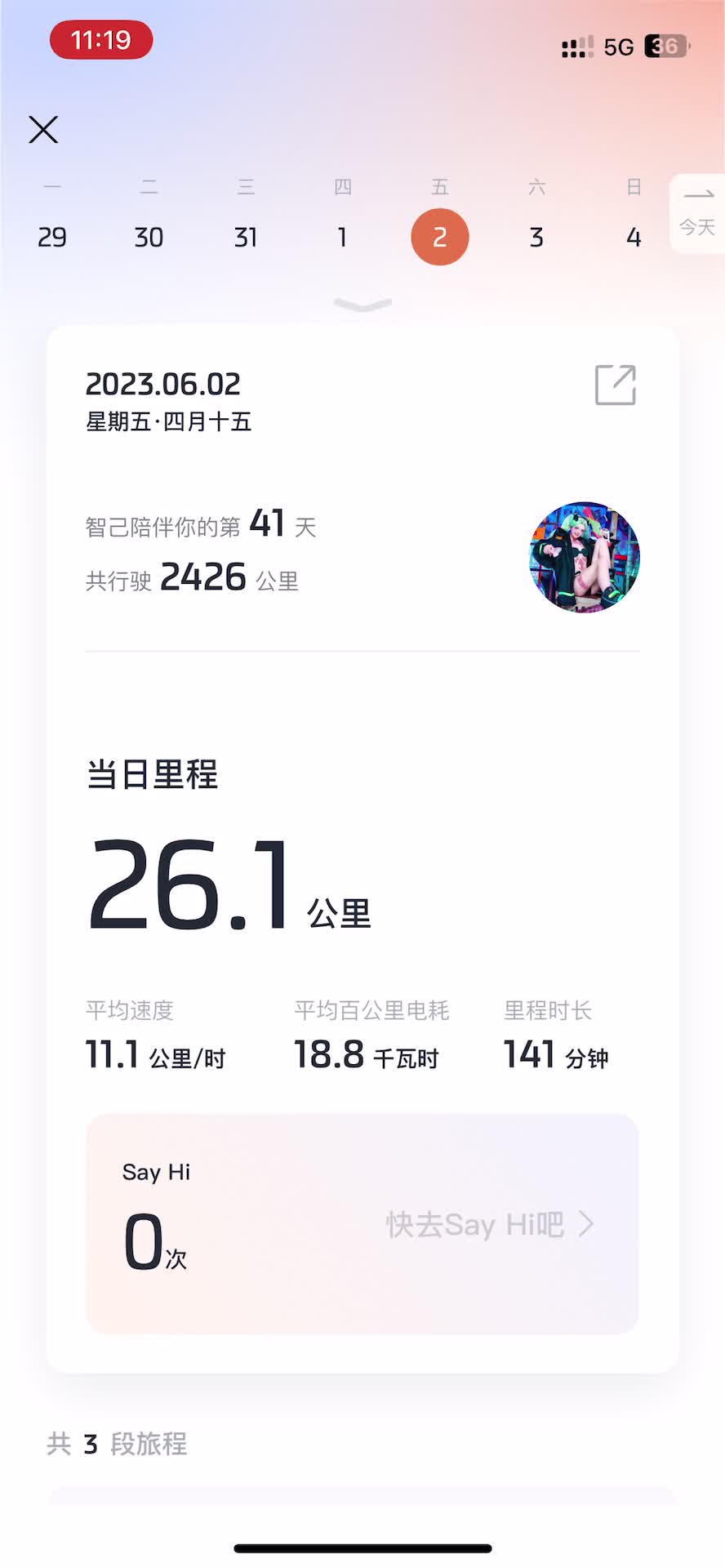Viewport: 725px width, 1568px height.
Task: Select Friday the 2nd
Action: (x=440, y=237)
